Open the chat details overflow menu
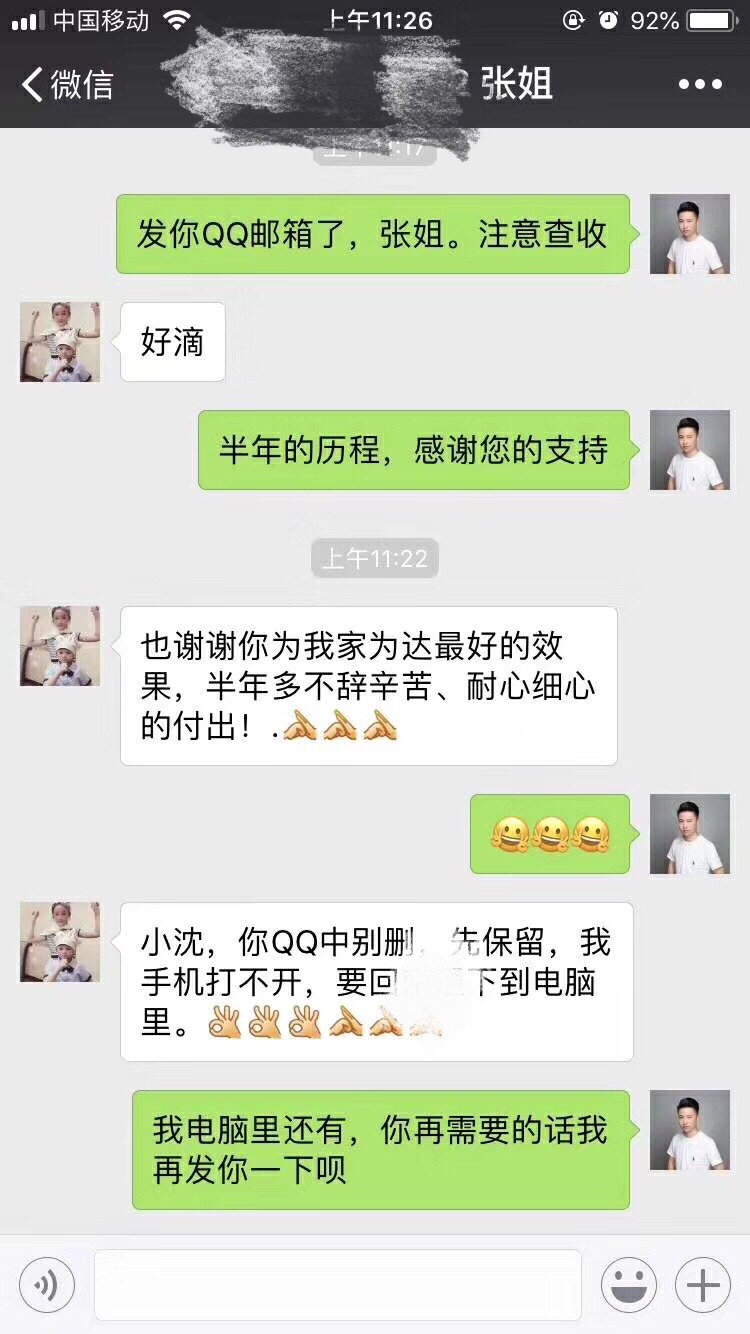This screenshot has width=750, height=1334. click(700, 84)
